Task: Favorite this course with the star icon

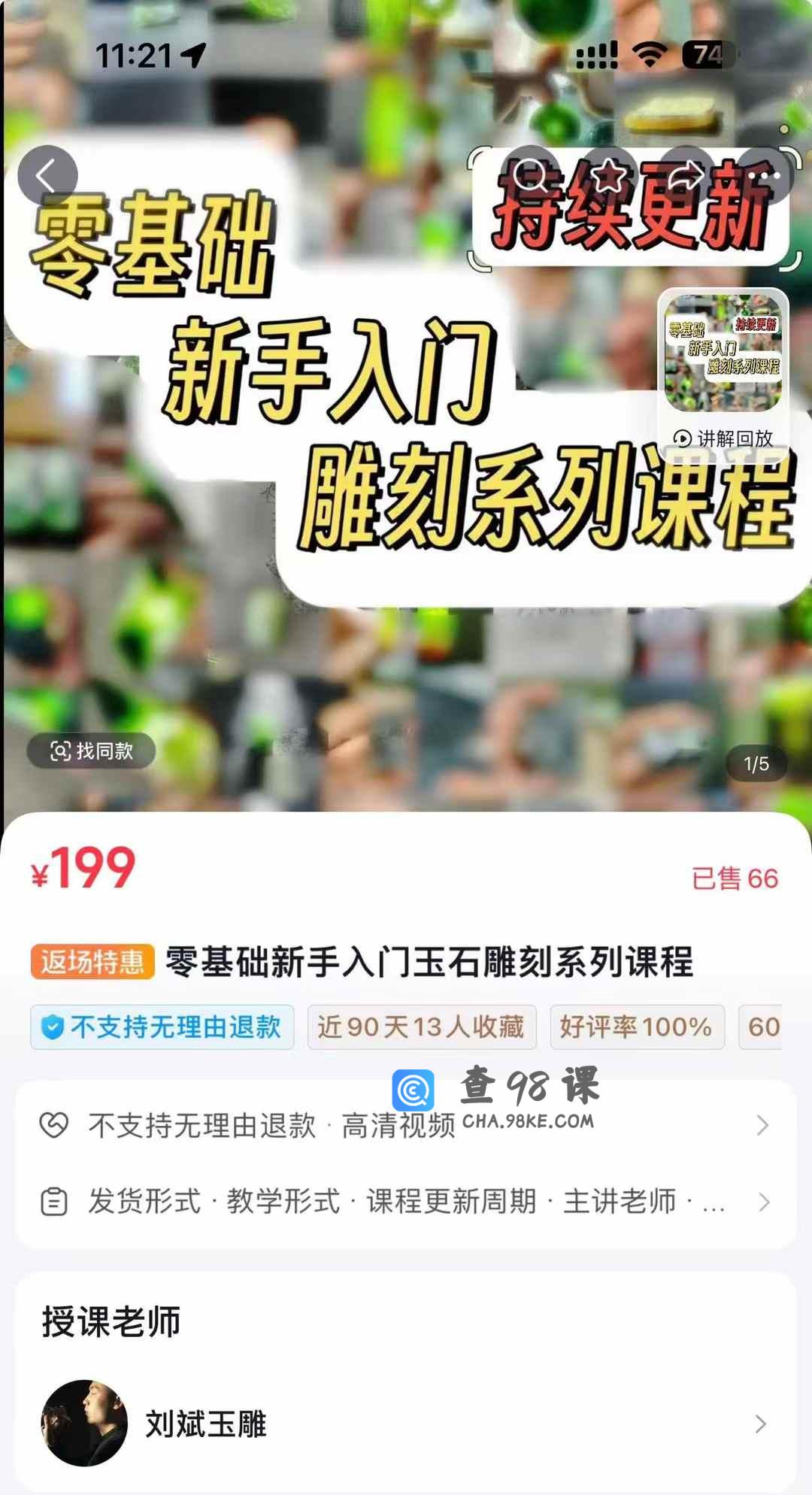Action: [608, 176]
